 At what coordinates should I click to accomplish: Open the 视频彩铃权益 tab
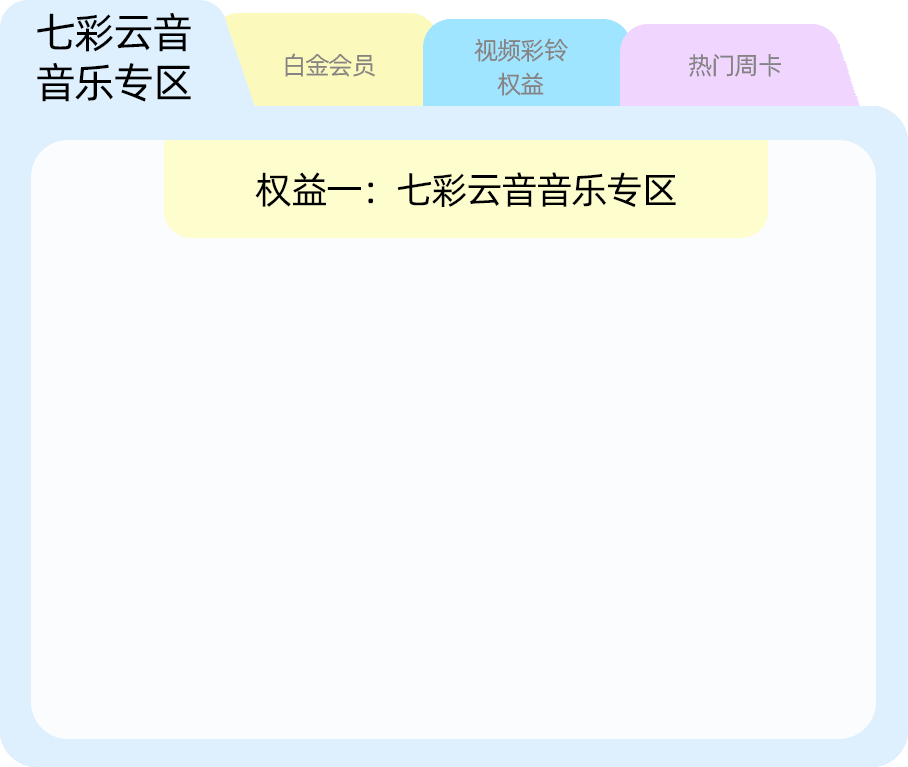521,67
